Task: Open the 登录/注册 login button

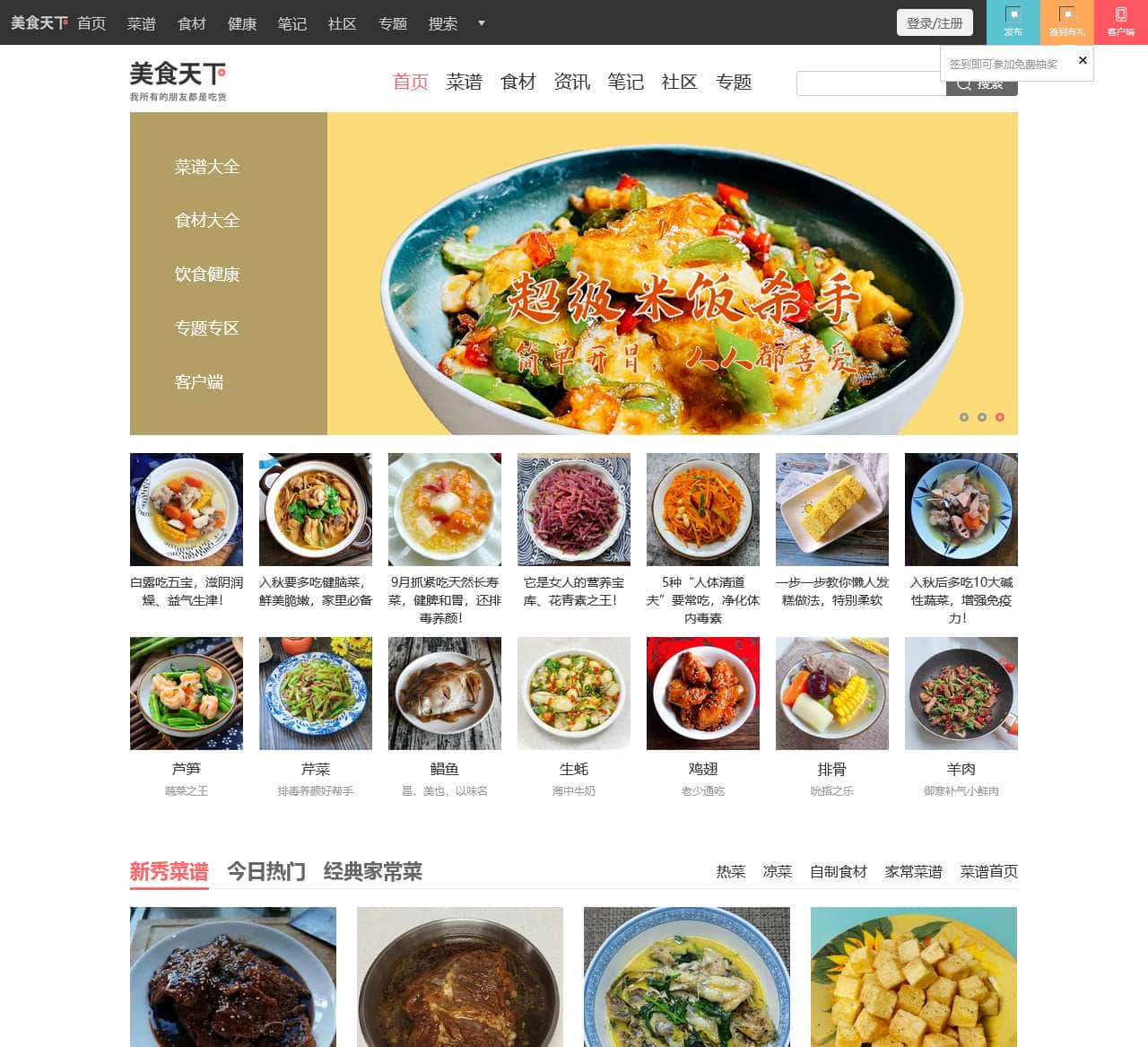Action: [935, 23]
